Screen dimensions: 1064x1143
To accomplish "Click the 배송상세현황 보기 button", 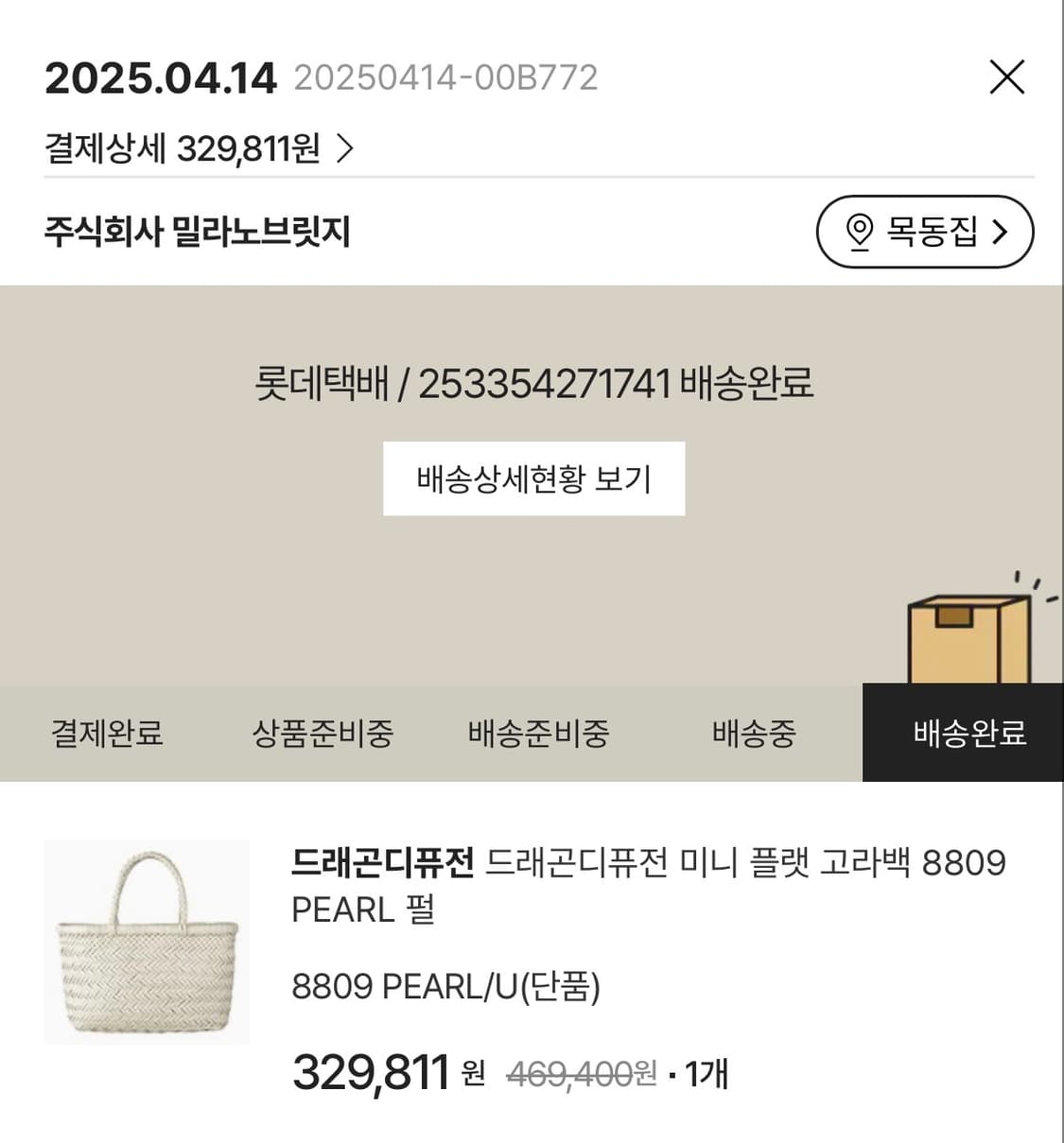I will pyautogui.click(x=532, y=478).
